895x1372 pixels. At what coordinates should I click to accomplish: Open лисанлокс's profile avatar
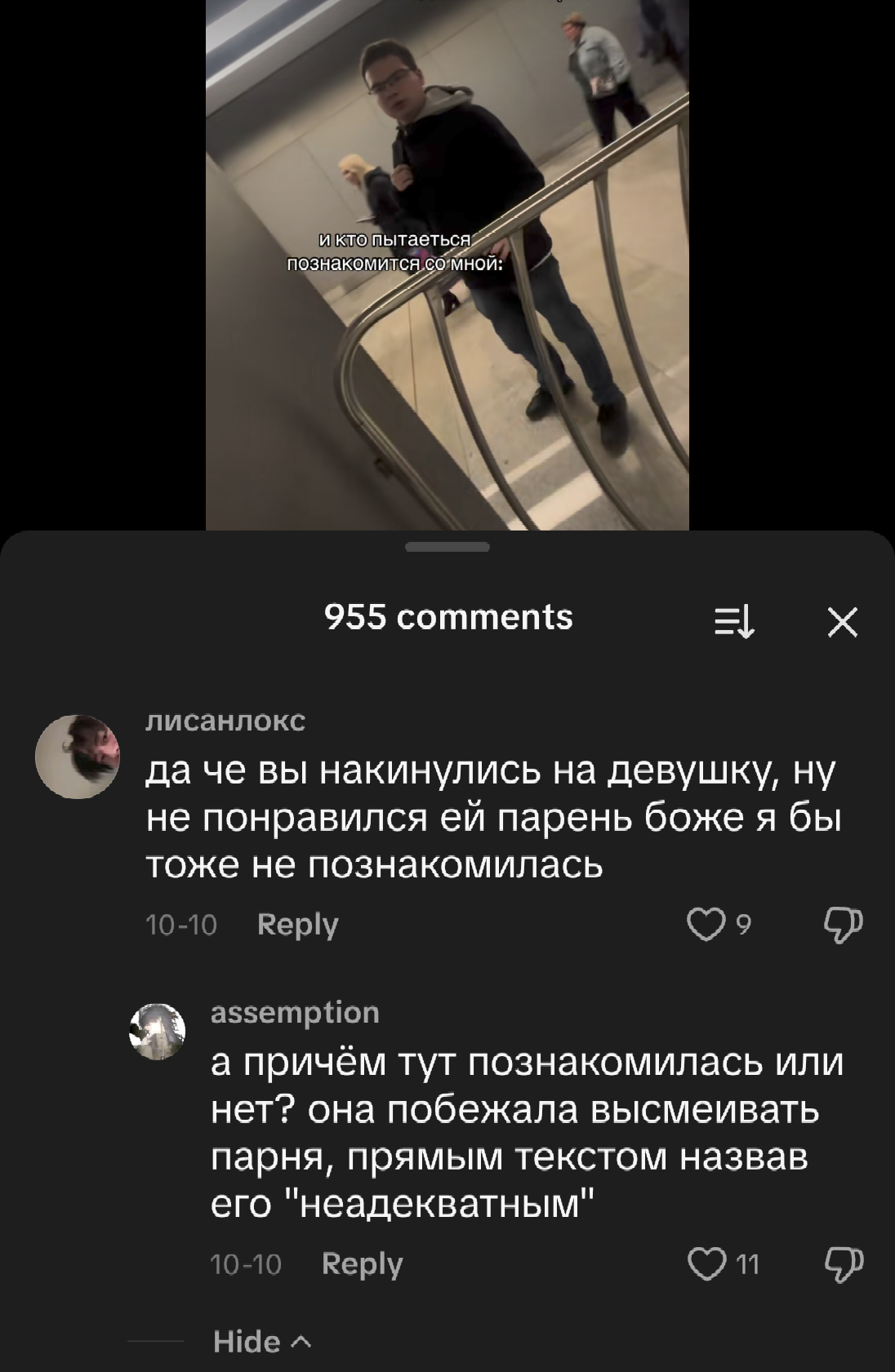coord(78,757)
